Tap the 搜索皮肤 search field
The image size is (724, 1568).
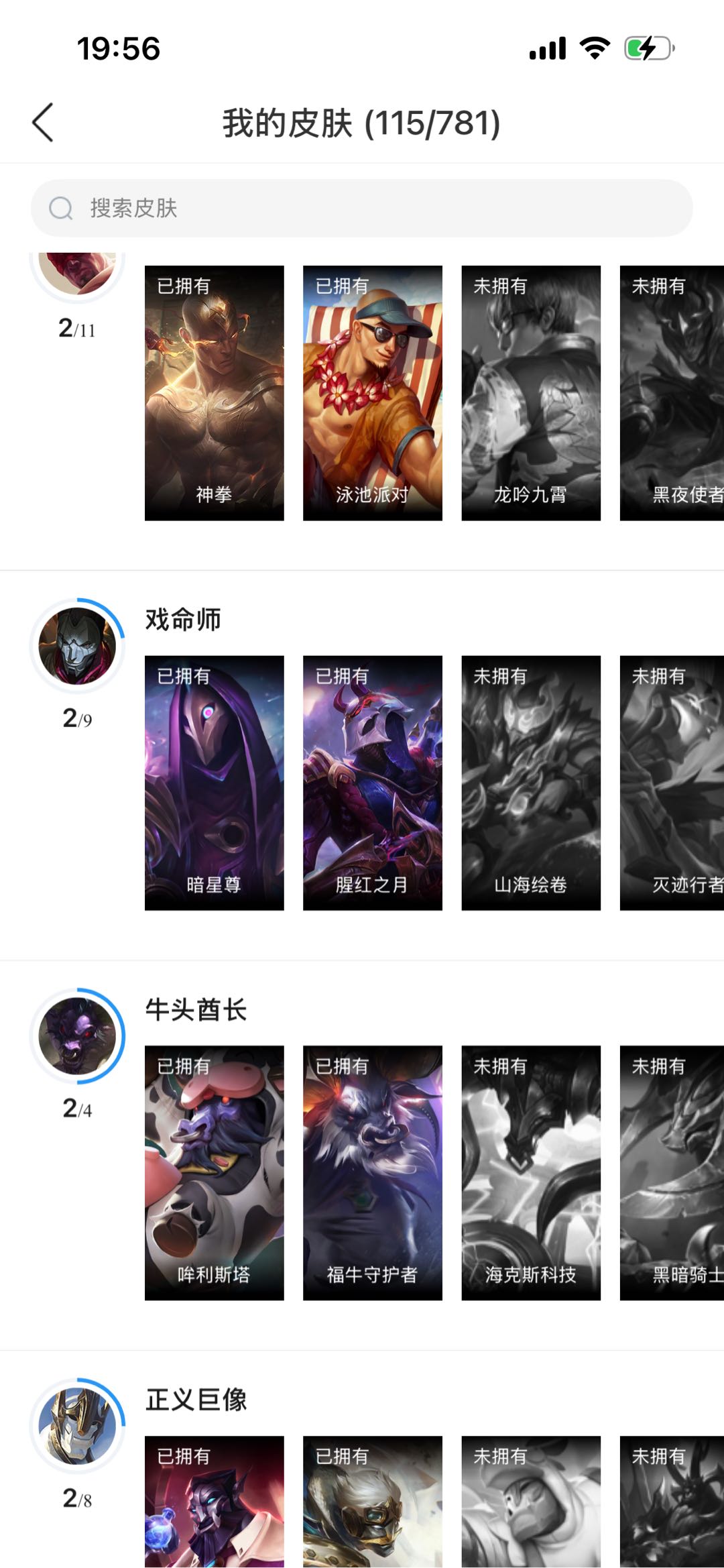pyautogui.click(x=362, y=208)
